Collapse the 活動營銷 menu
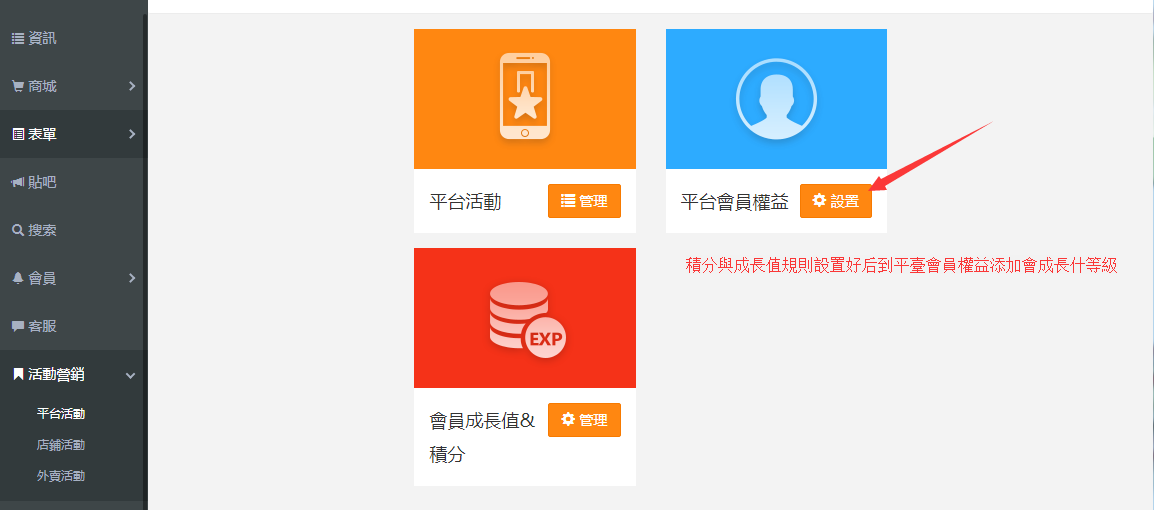1154x510 pixels. (70, 374)
